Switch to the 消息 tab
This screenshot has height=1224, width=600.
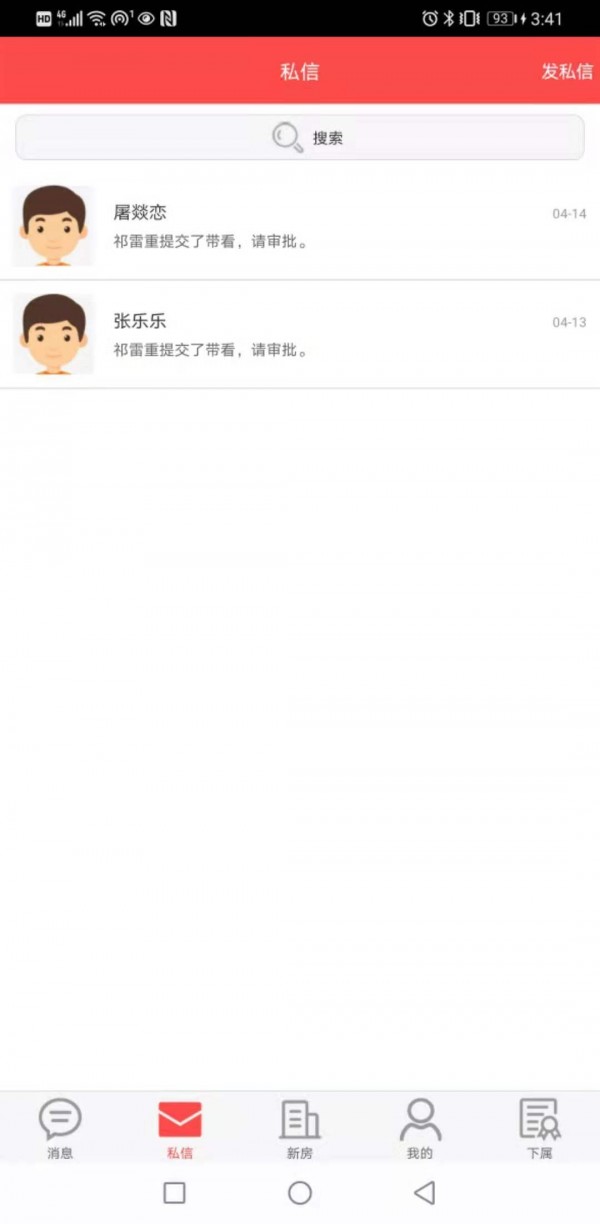60,1128
